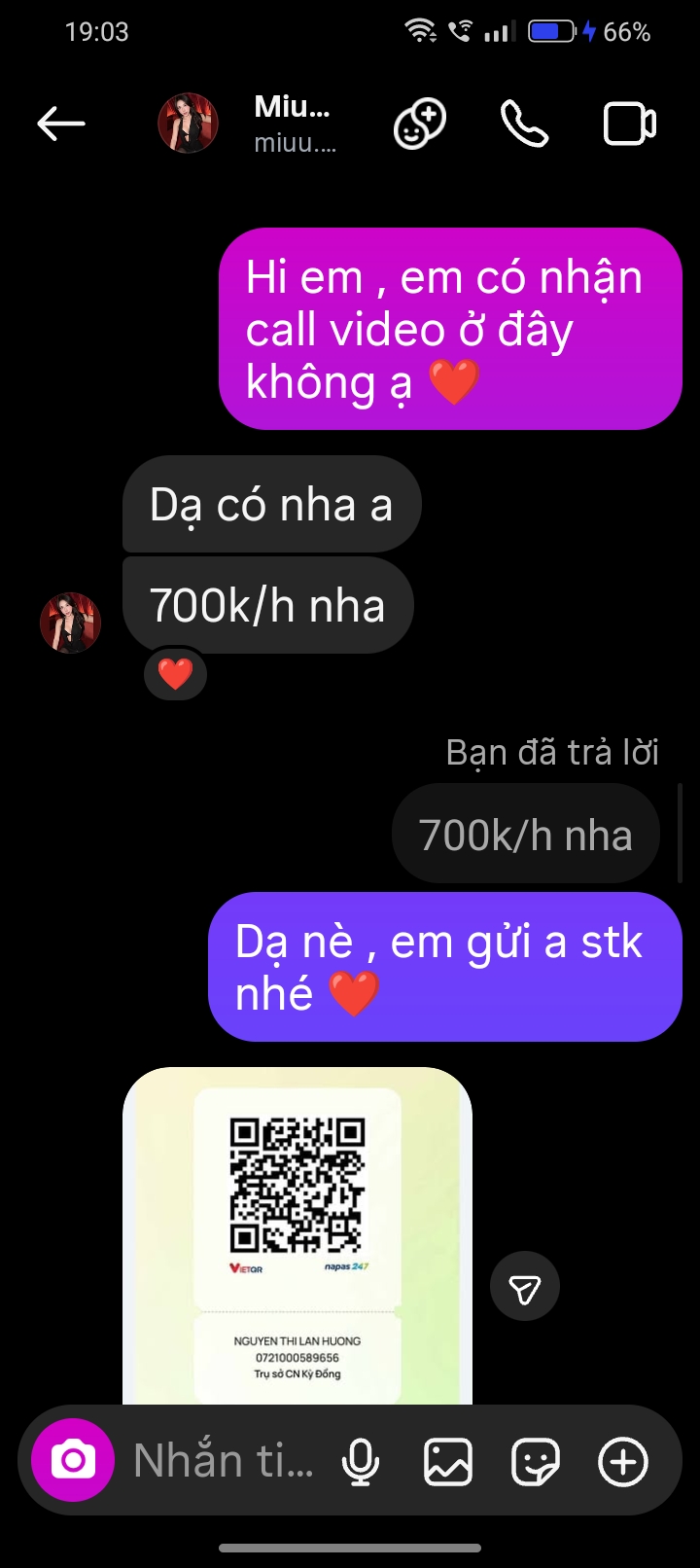Image resolution: width=700 pixels, height=1568 pixels.
Task: Open Miu's profile from the header avatar
Action: pyautogui.click(x=188, y=124)
